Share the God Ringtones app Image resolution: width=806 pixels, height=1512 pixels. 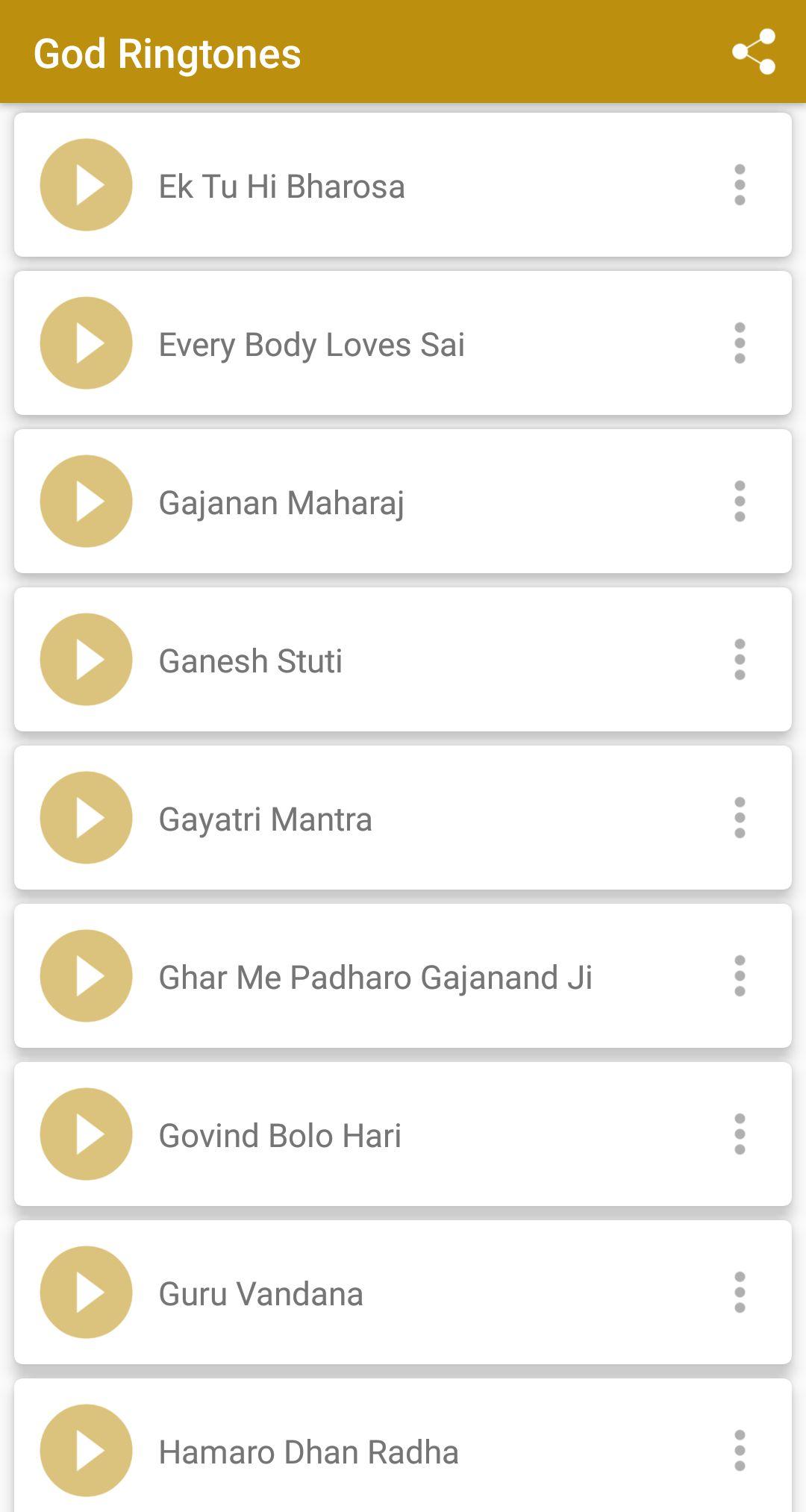point(754,52)
